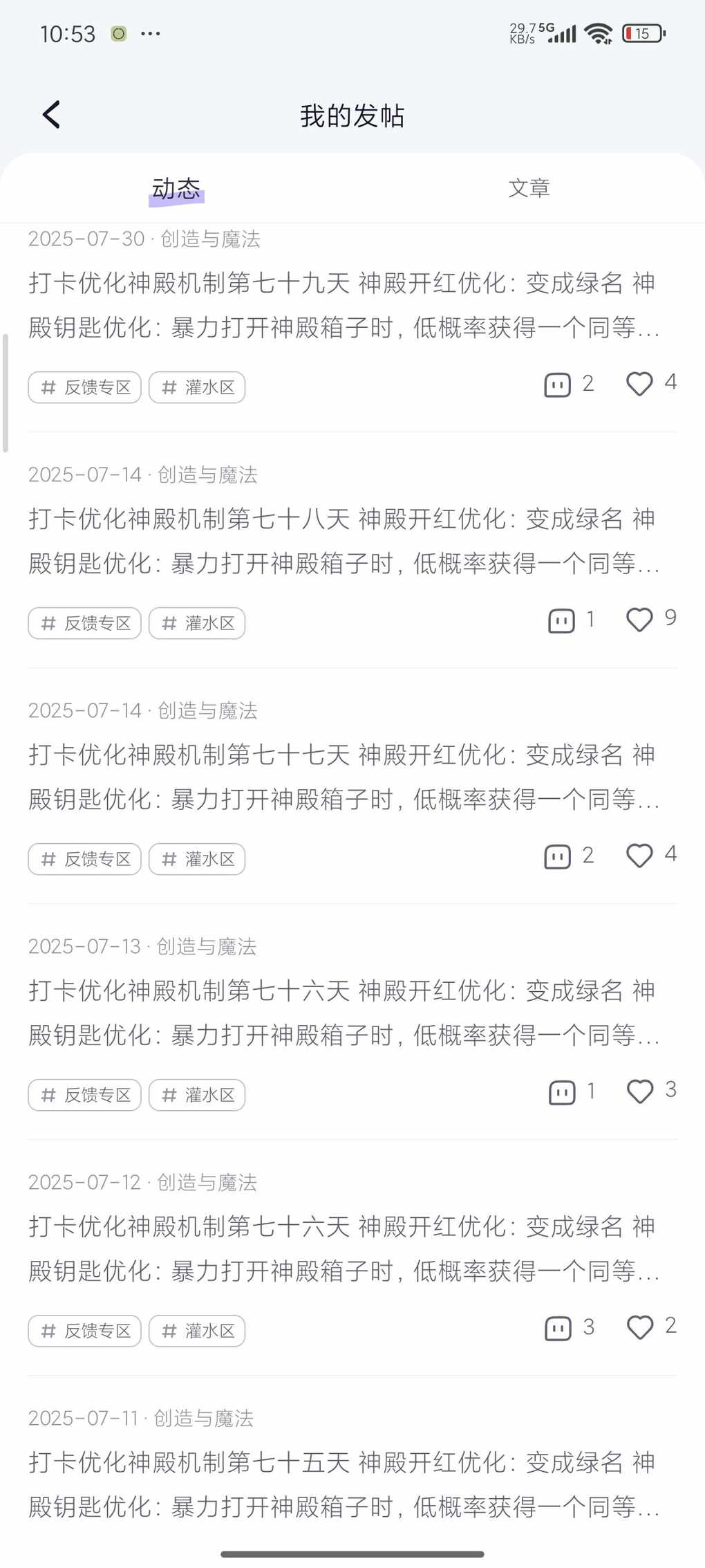This screenshot has width=705, height=1568.
Task: Open the post about 第七十八天
Action: (344, 541)
